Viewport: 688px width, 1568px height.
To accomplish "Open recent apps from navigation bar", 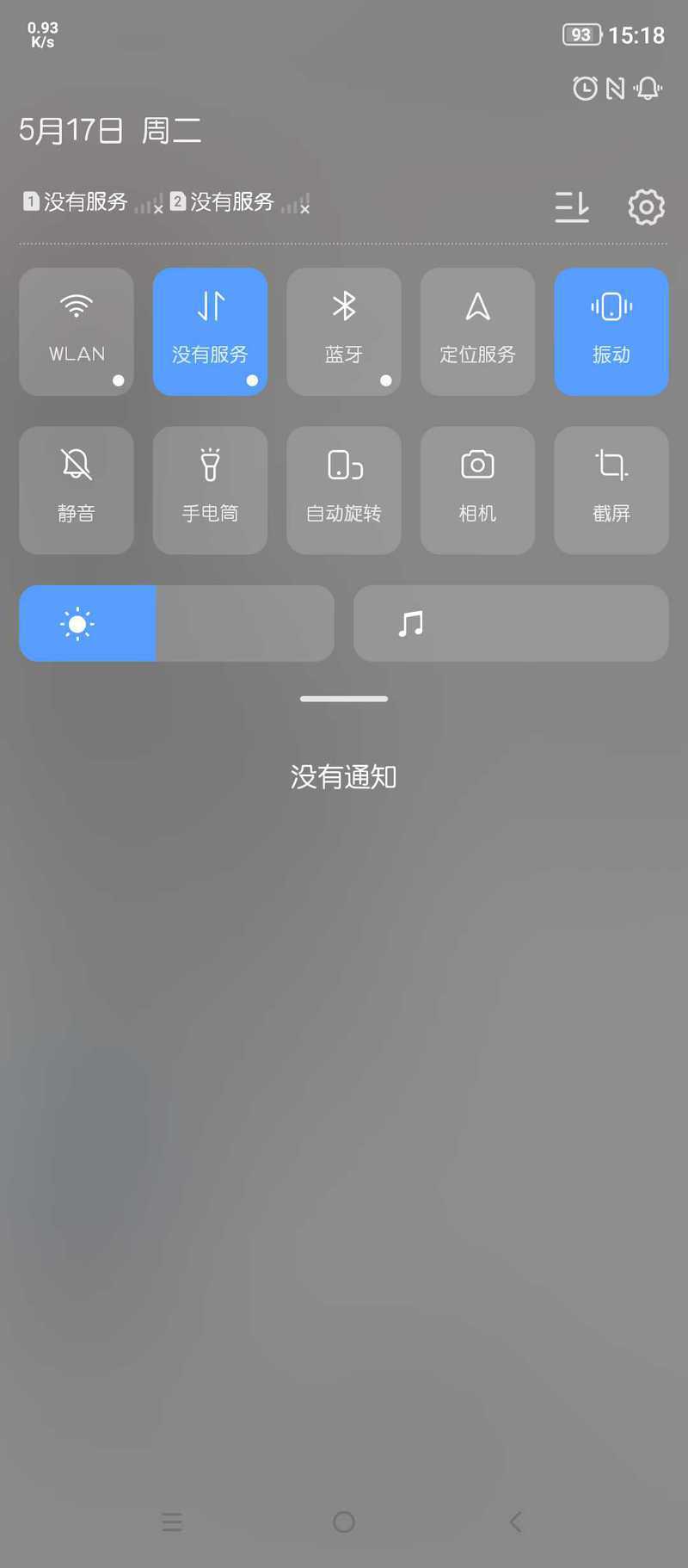I will [172, 1522].
